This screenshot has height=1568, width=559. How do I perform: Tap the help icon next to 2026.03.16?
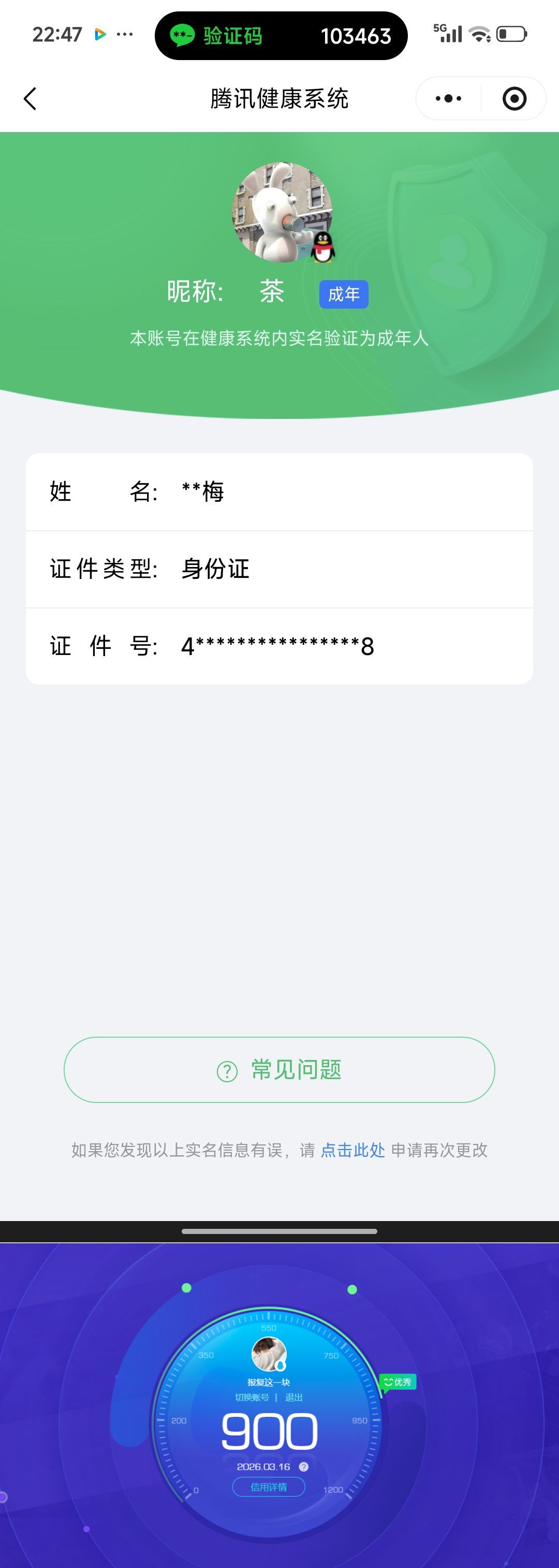click(x=305, y=1467)
